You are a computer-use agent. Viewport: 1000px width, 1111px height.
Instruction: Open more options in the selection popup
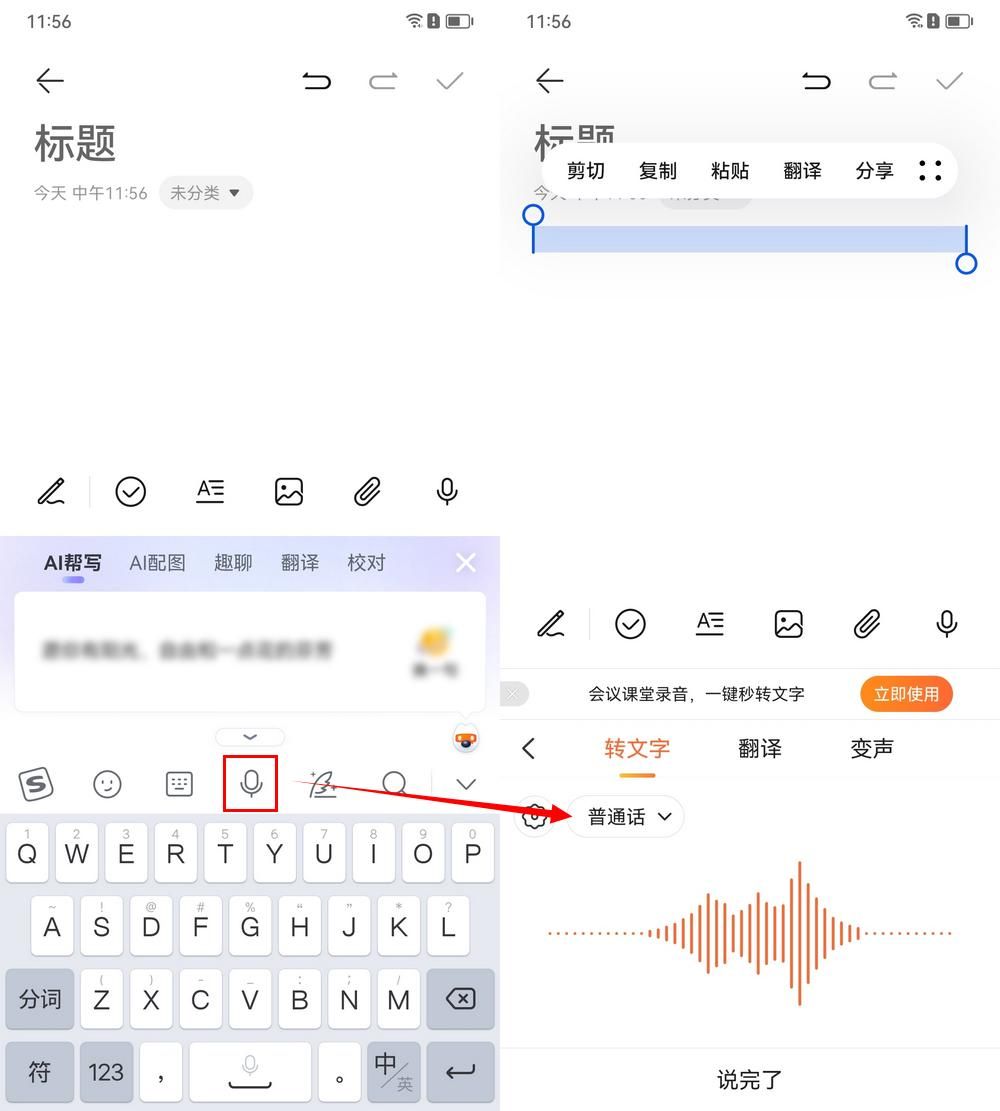pyautogui.click(x=930, y=171)
